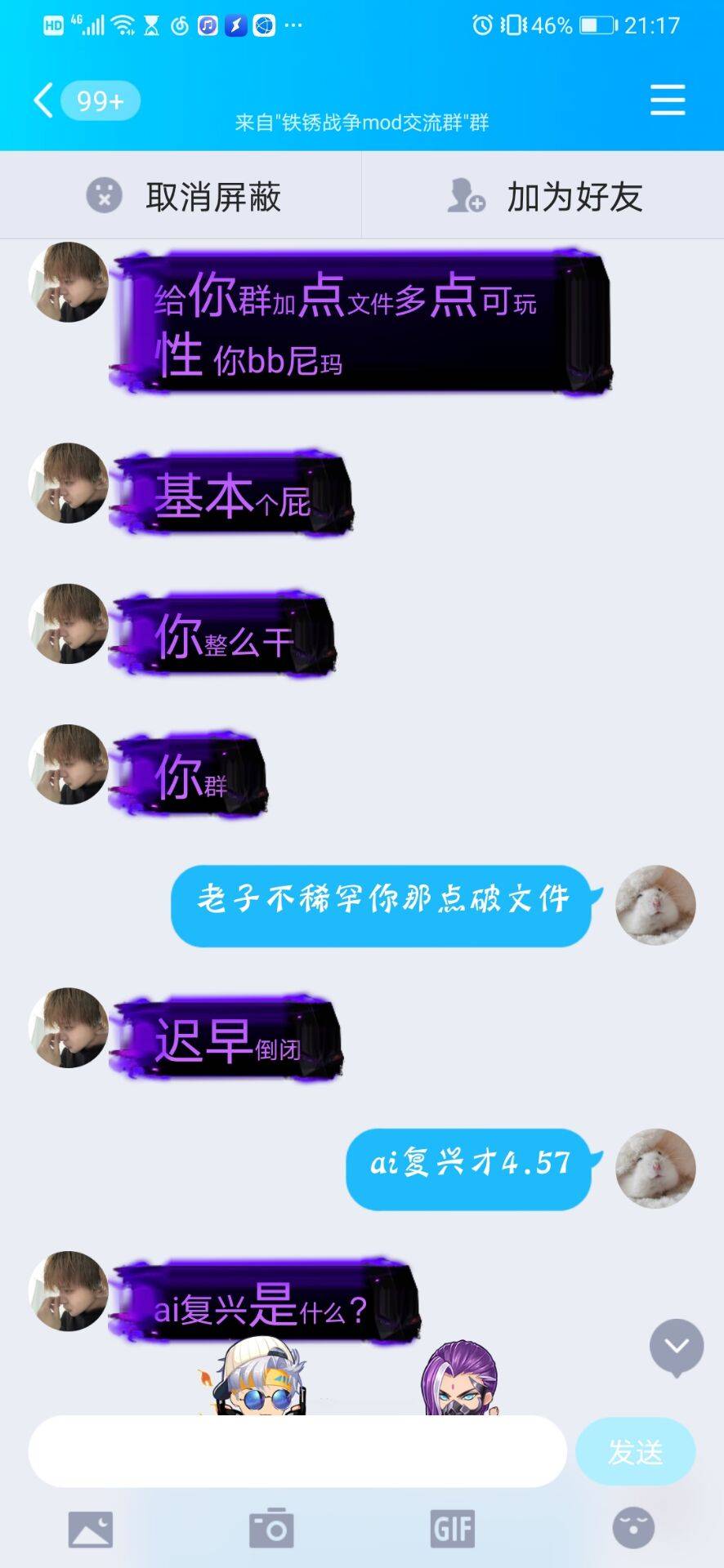The width and height of the screenshot is (724, 1568).
Task: Open the emoji sticker panel
Action: [633, 1529]
